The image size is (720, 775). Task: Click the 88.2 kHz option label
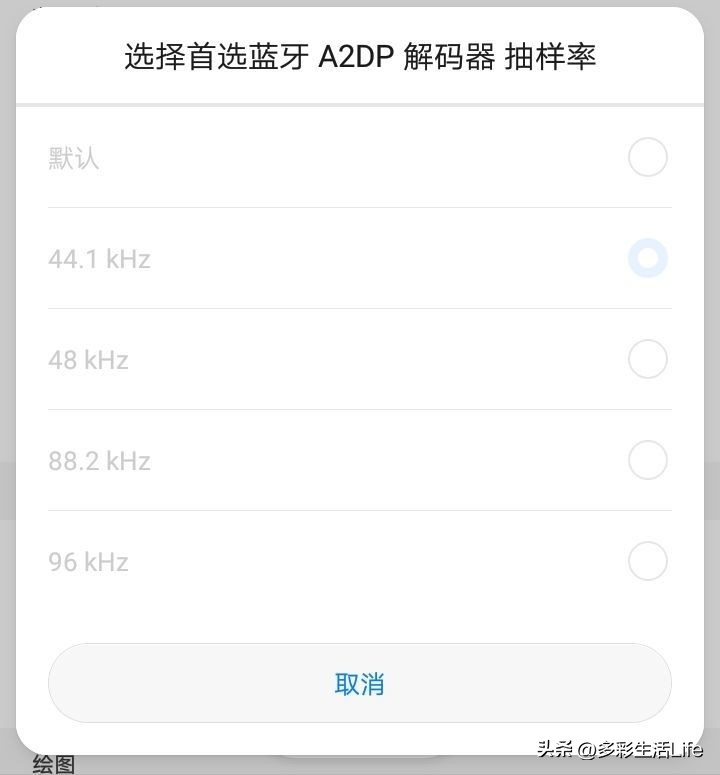tap(98, 460)
